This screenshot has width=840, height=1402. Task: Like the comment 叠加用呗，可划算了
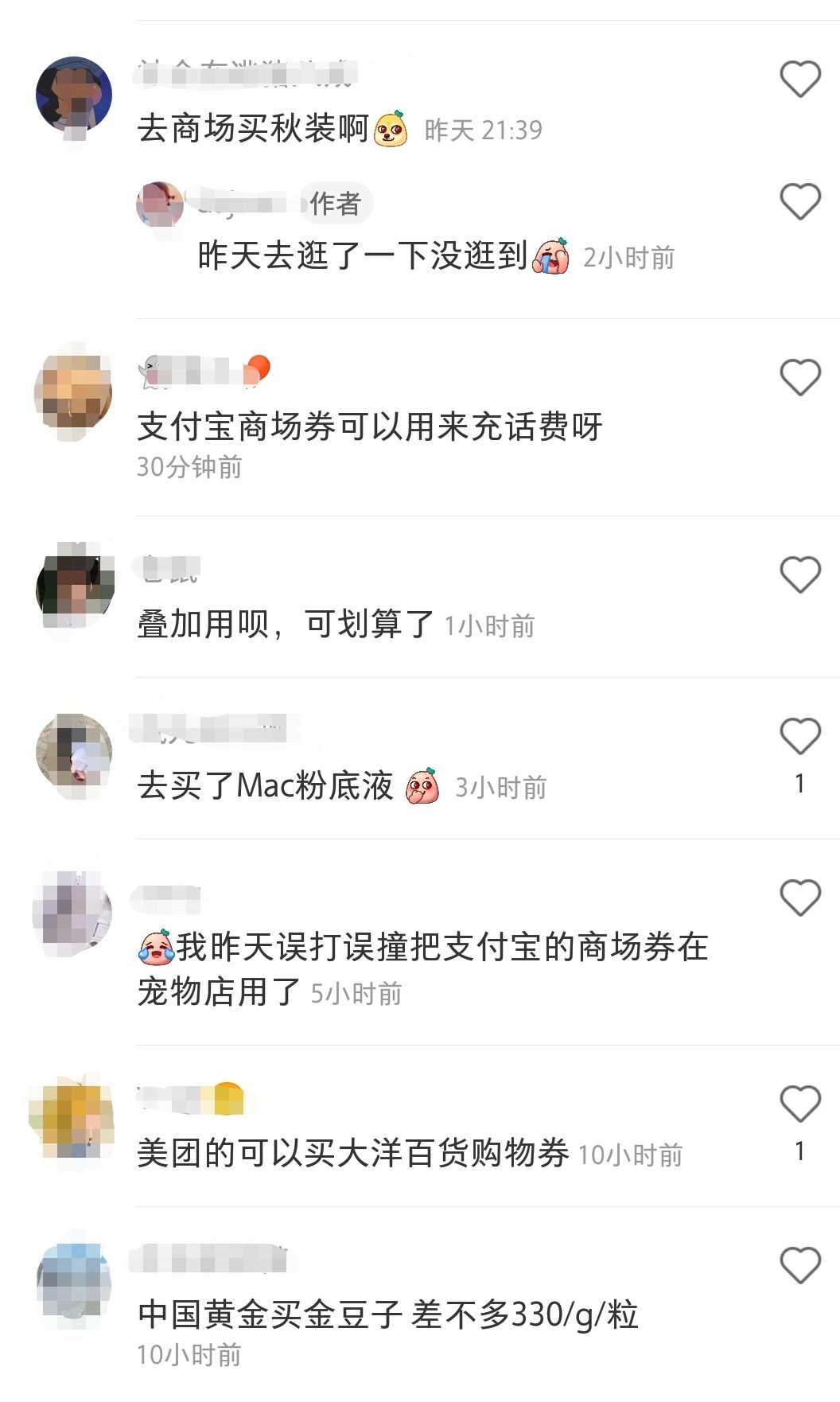[x=799, y=574]
